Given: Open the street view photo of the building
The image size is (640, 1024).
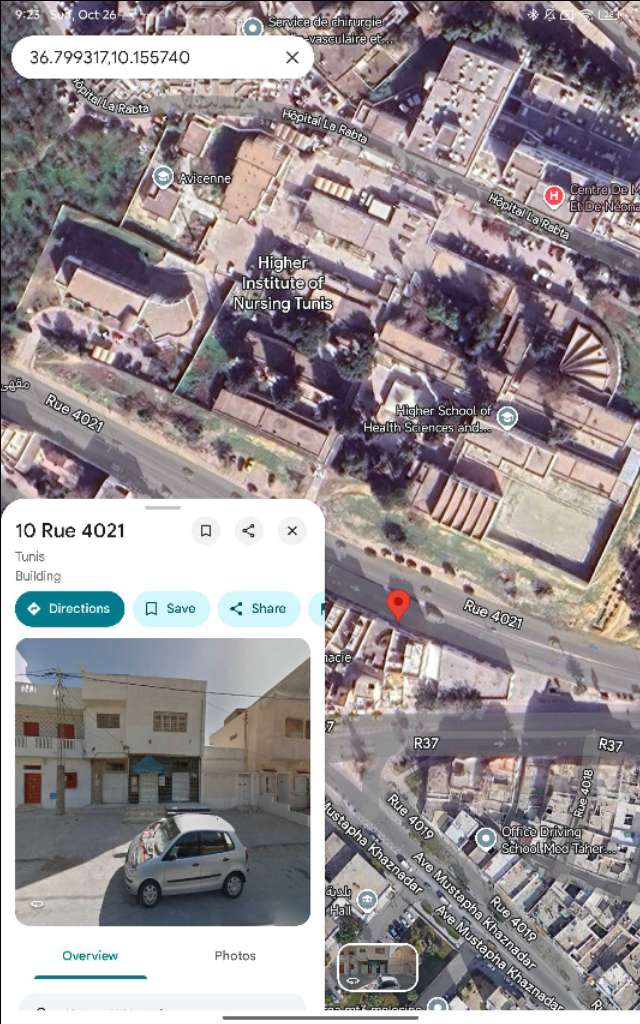Looking at the screenshot, I should (162, 782).
